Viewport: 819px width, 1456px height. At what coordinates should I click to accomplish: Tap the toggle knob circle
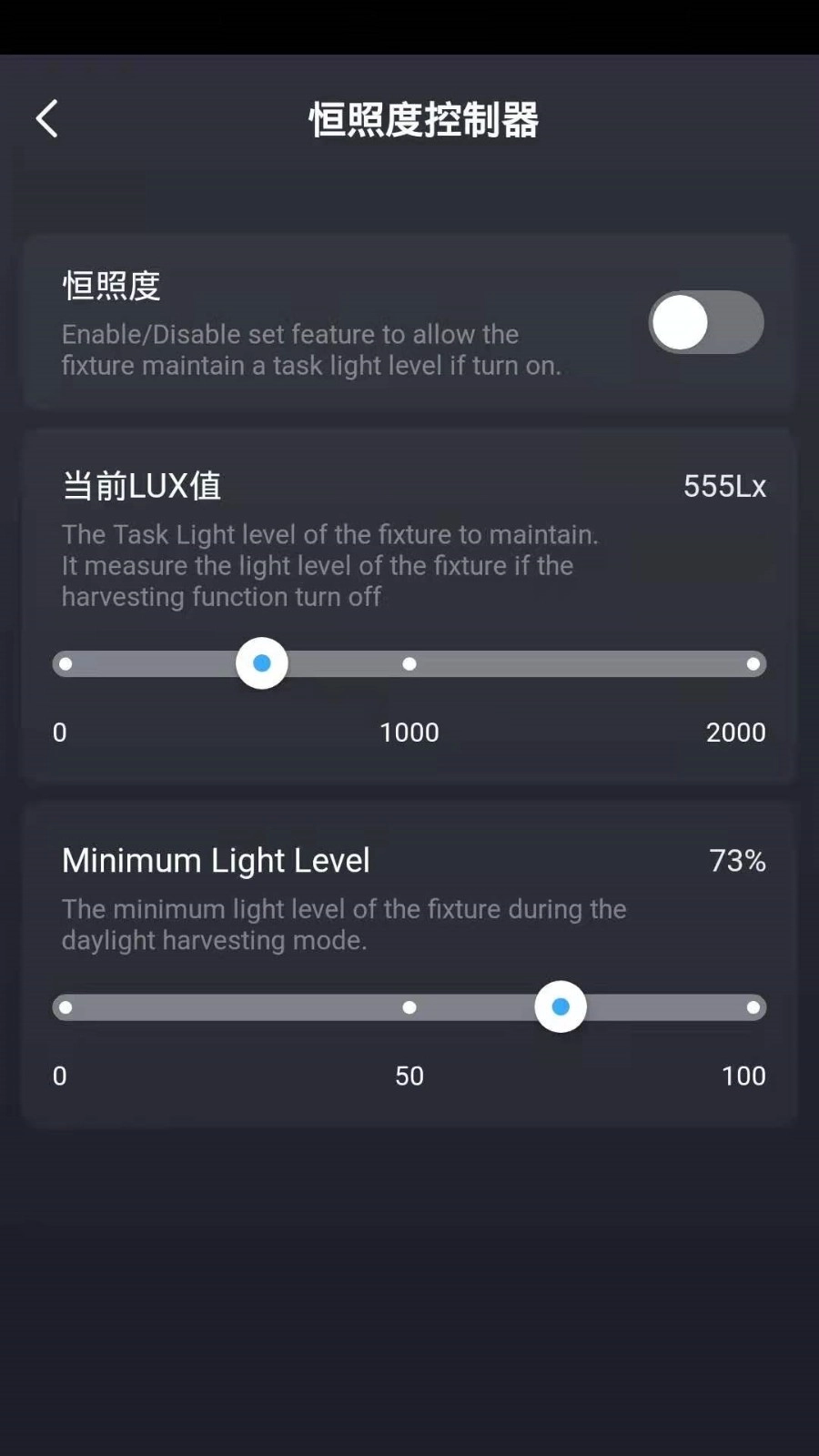coord(679,322)
